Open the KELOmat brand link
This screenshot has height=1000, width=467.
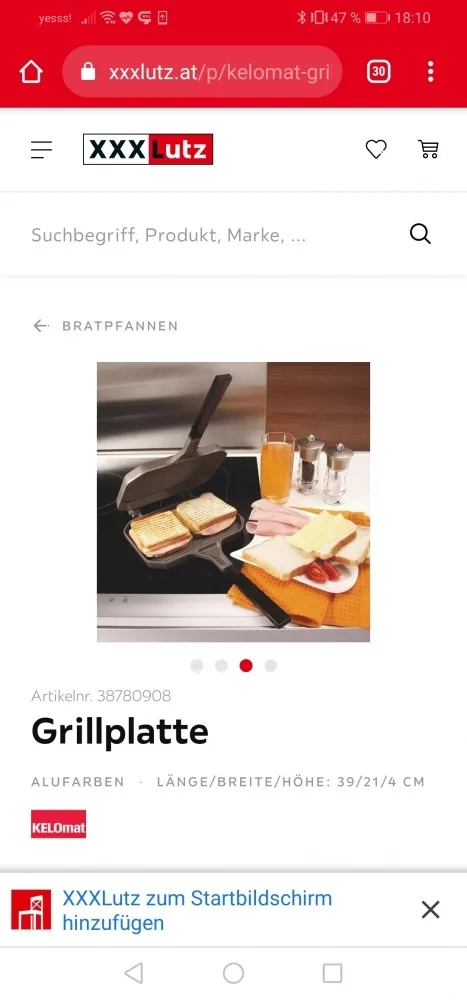tap(59, 824)
